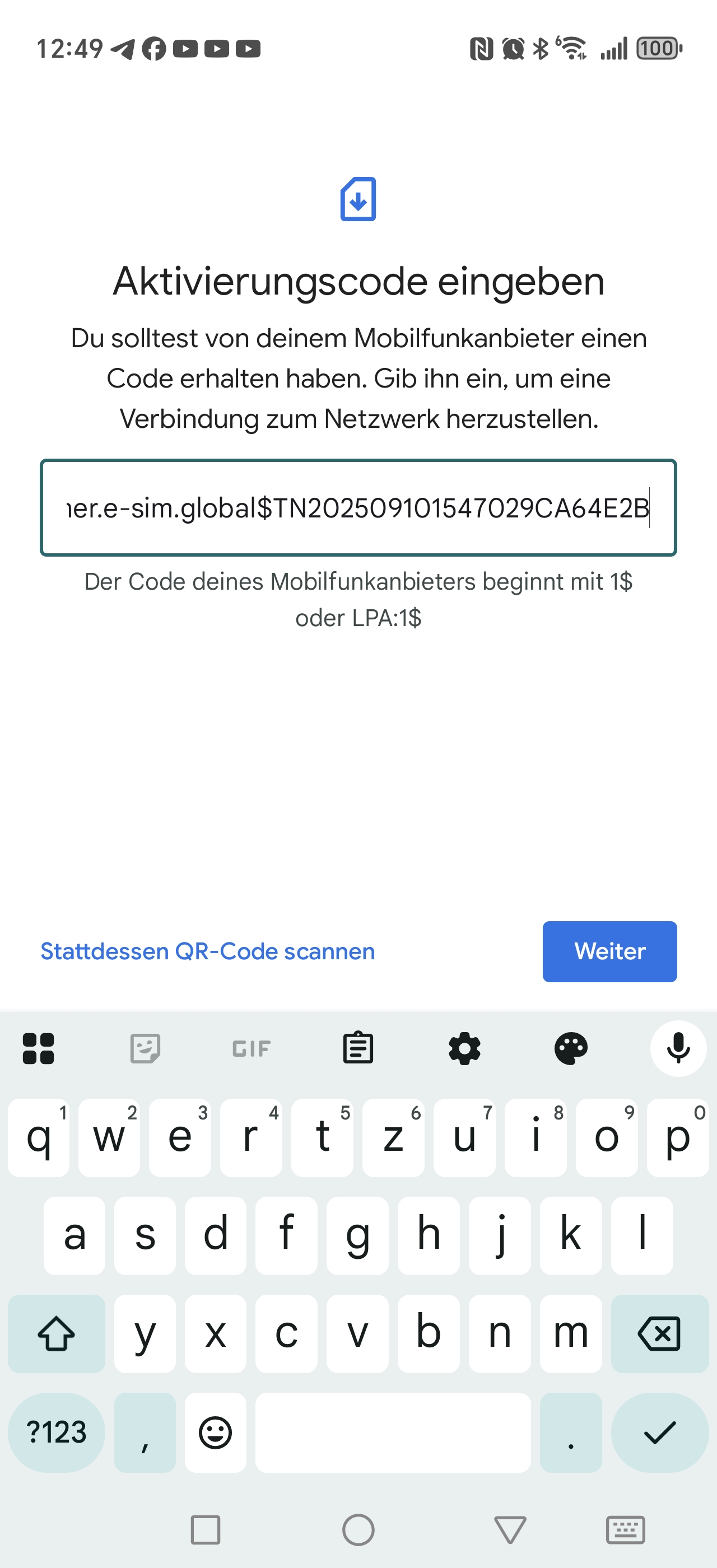717x1568 pixels.
Task: Start voice input with the microphone
Action: click(x=678, y=1048)
